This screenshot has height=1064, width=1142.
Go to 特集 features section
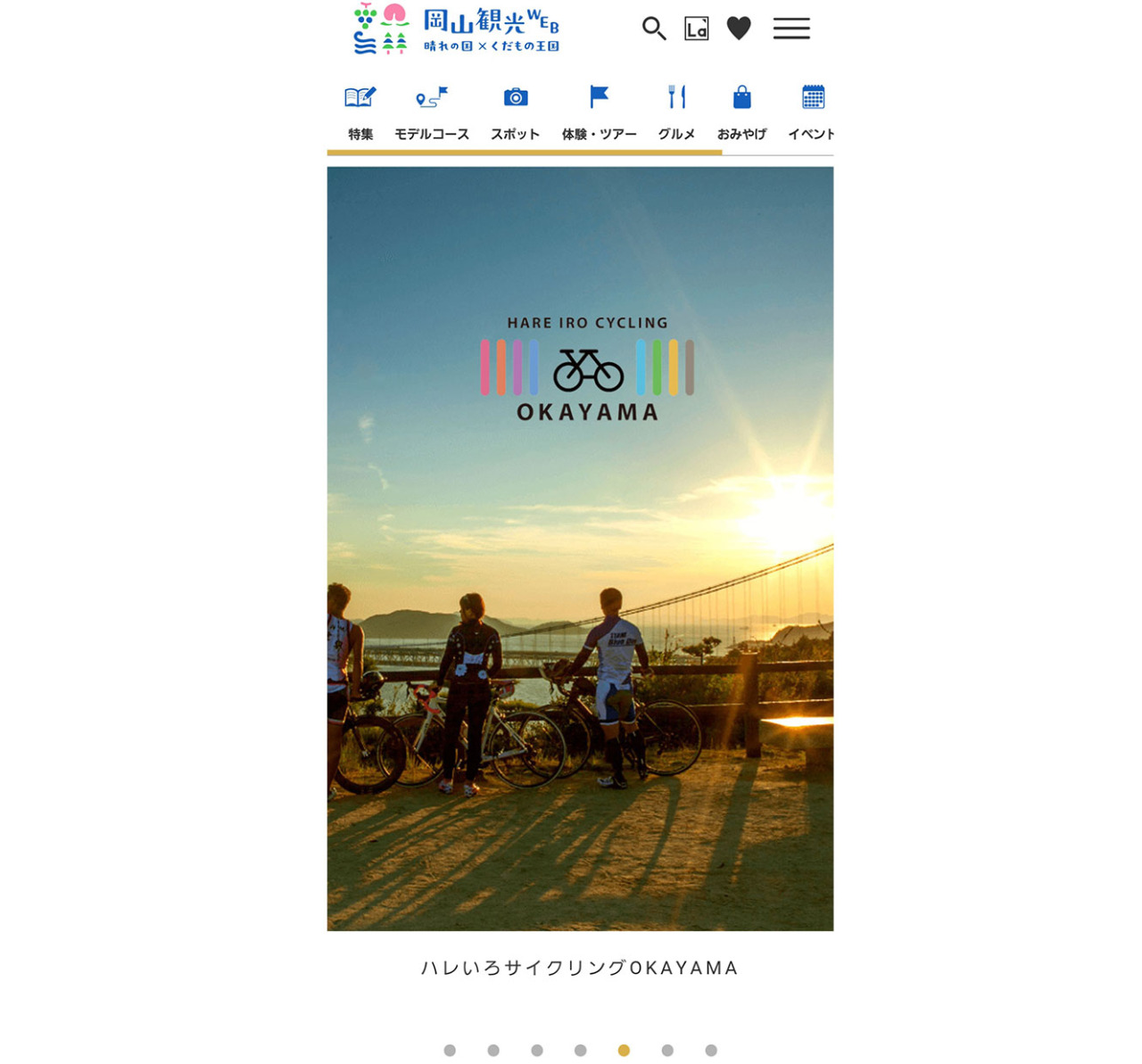tap(360, 112)
